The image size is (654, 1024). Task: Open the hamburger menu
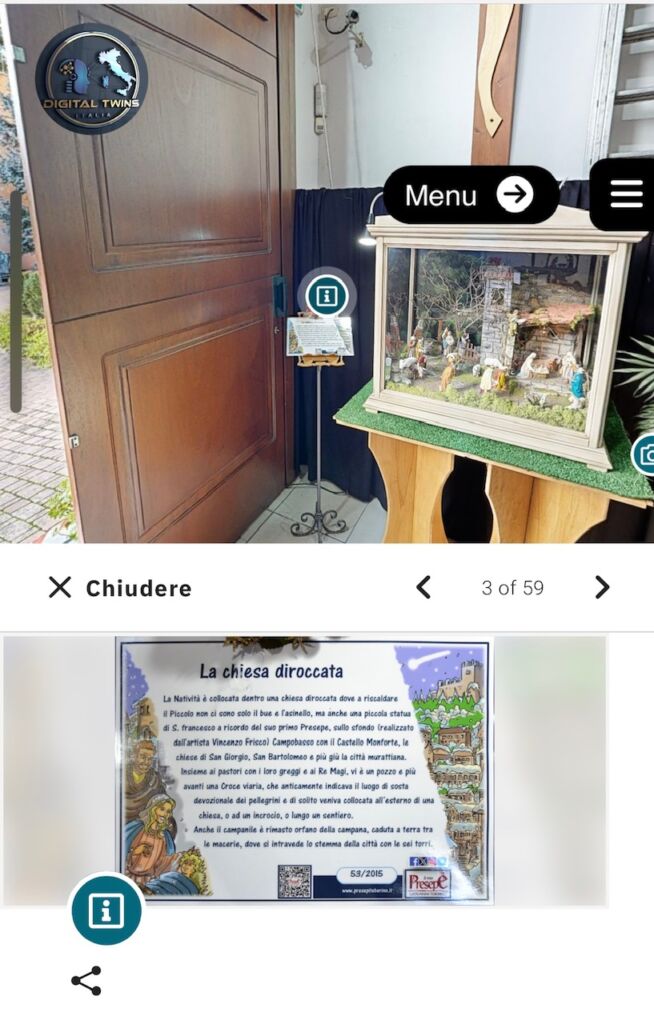626,194
